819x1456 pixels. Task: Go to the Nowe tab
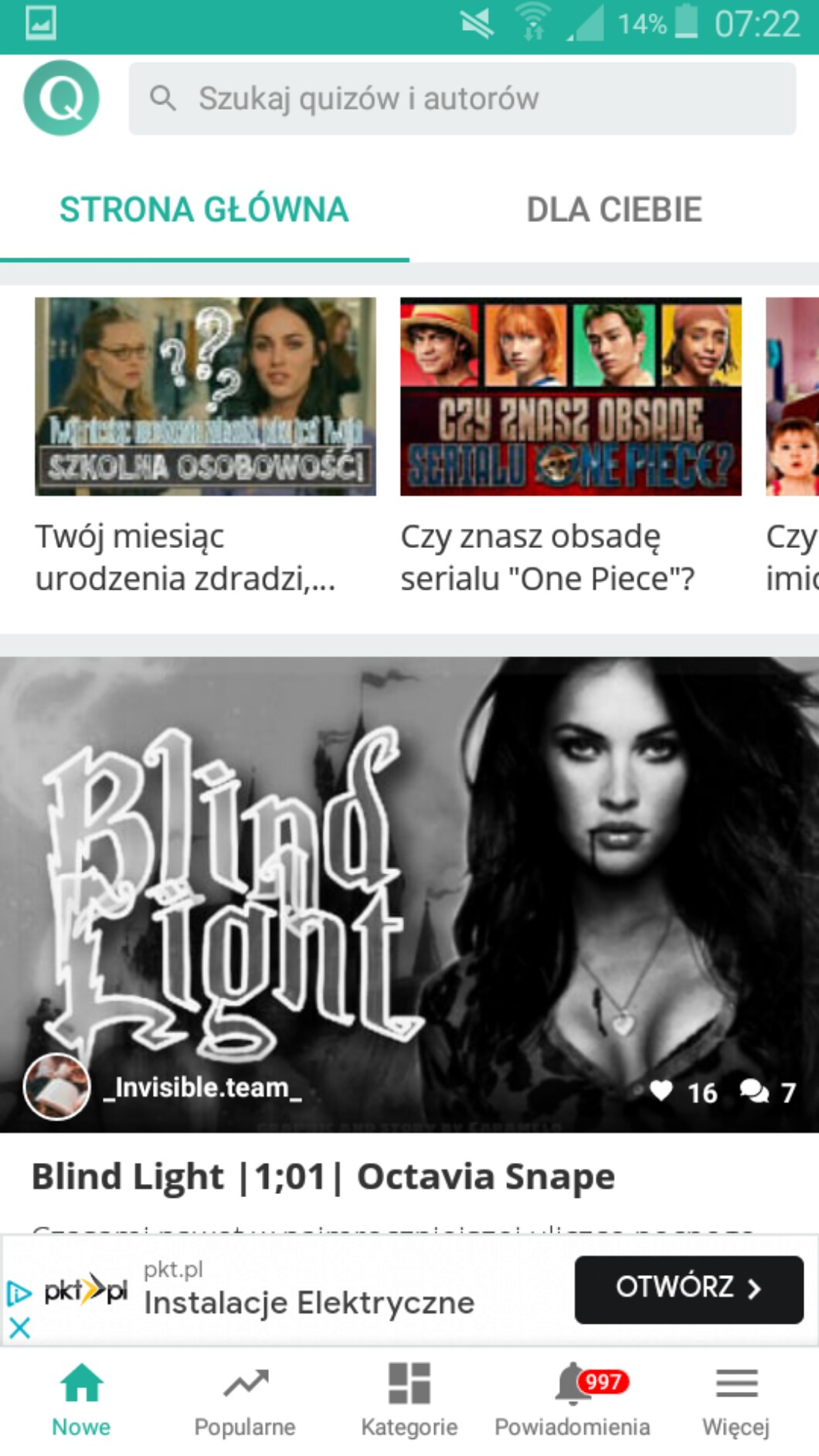tap(81, 1399)
